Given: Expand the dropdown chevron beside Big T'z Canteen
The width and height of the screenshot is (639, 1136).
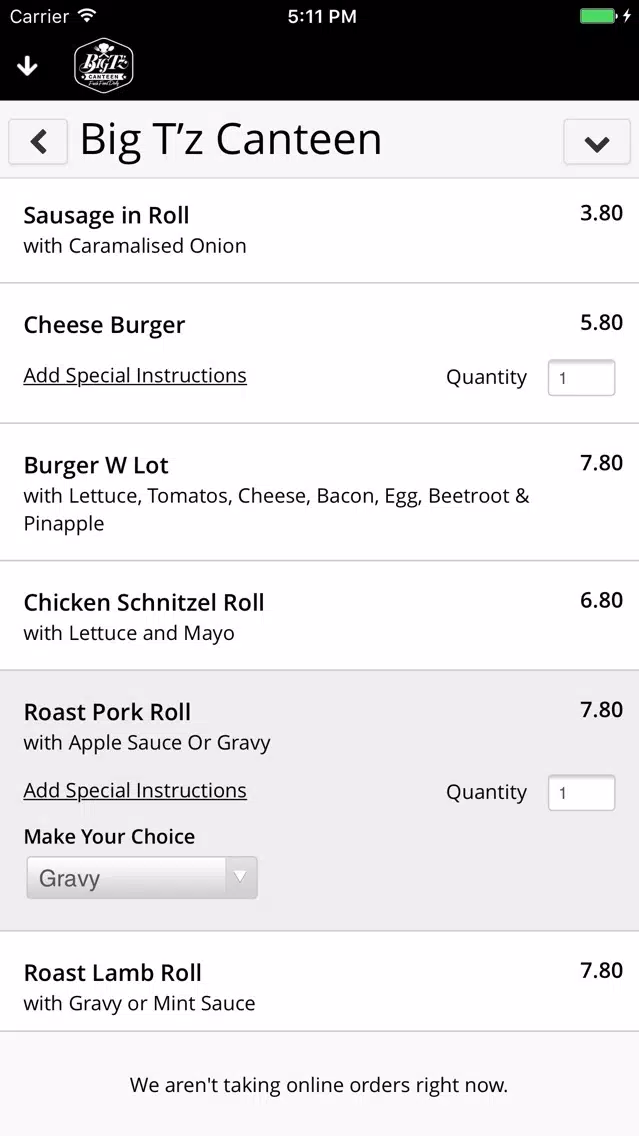Looking at the screenshot, I should click(x=597, y=141).
